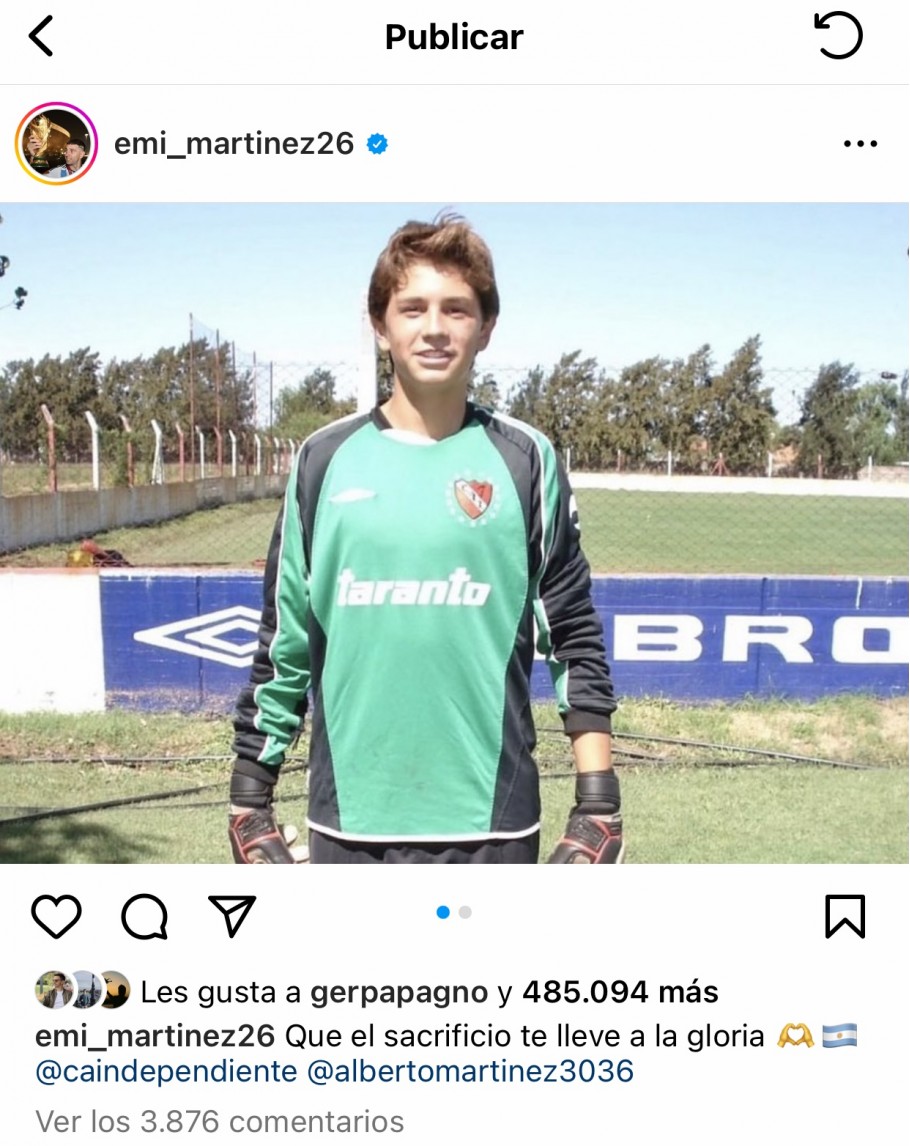Like this post with the heart icon
Screen dimensions: 910x1146
(x=56, y=915)
